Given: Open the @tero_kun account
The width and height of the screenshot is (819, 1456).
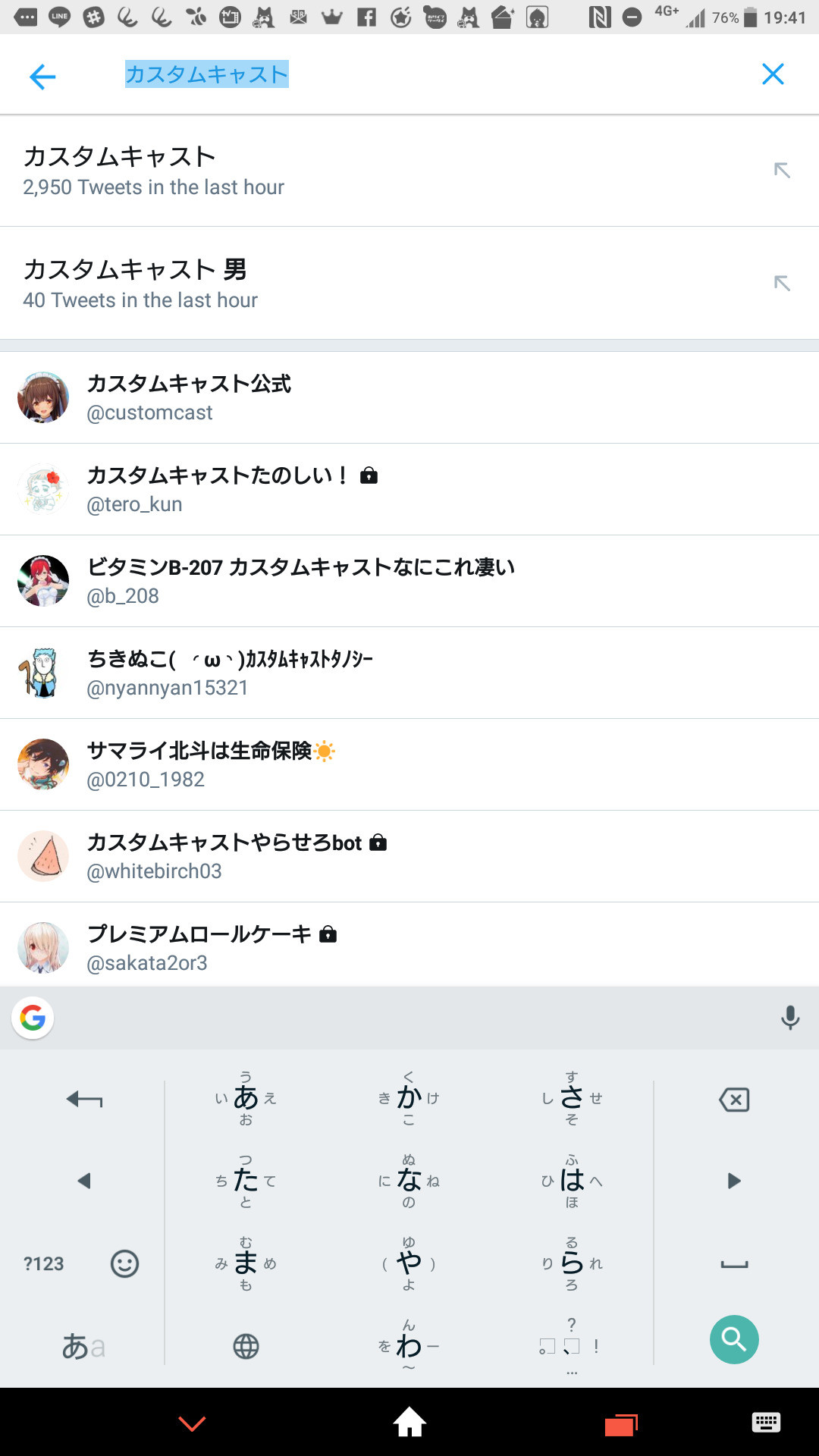Looking at the screenshot, I should tap(409, 489).
